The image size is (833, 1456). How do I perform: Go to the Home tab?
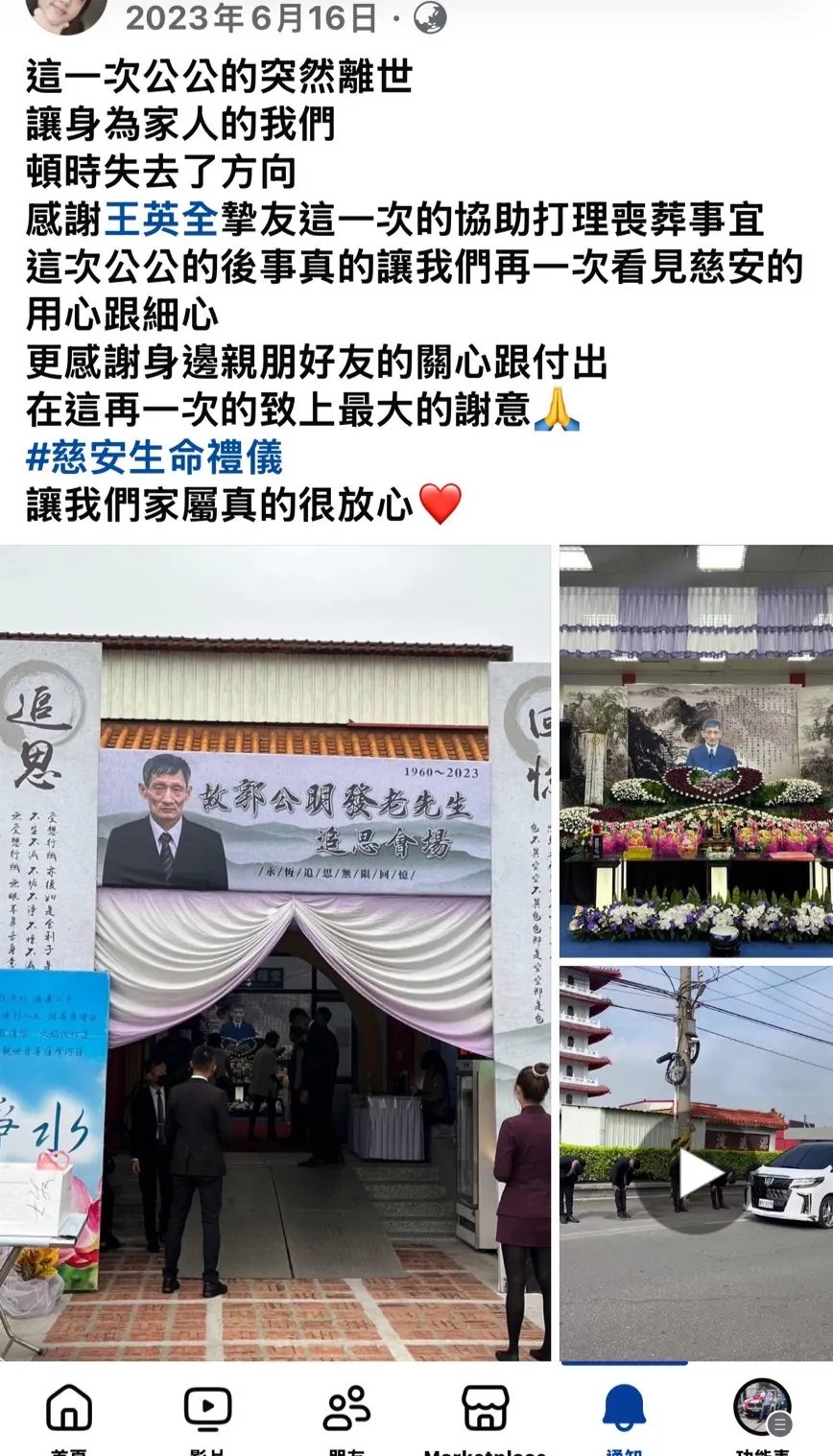(69, 1410)
